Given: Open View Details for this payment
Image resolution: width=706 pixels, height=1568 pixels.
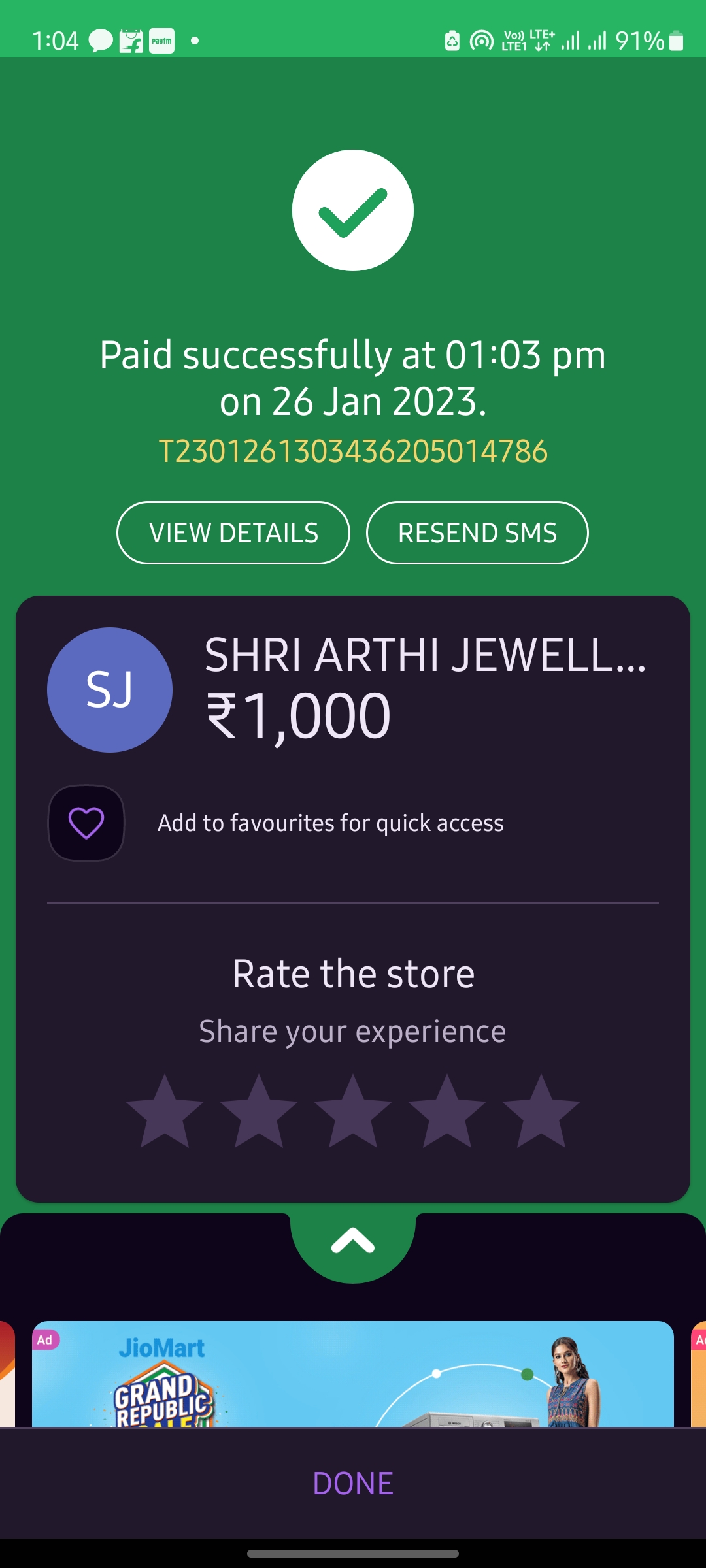Looking at the screenshot, I should pos(233,533).
